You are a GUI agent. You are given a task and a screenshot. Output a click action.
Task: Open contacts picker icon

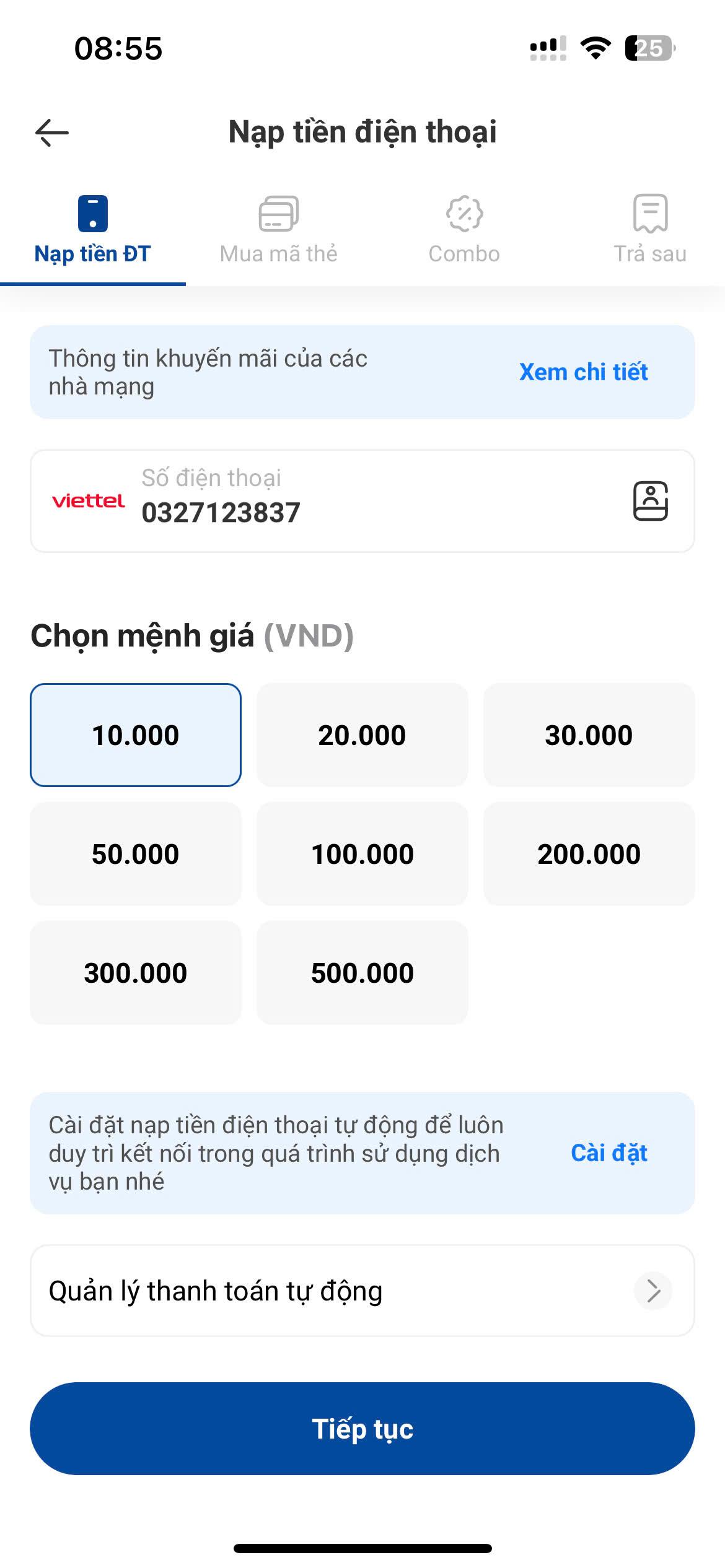pyautogui.click(x=650, y=501)
